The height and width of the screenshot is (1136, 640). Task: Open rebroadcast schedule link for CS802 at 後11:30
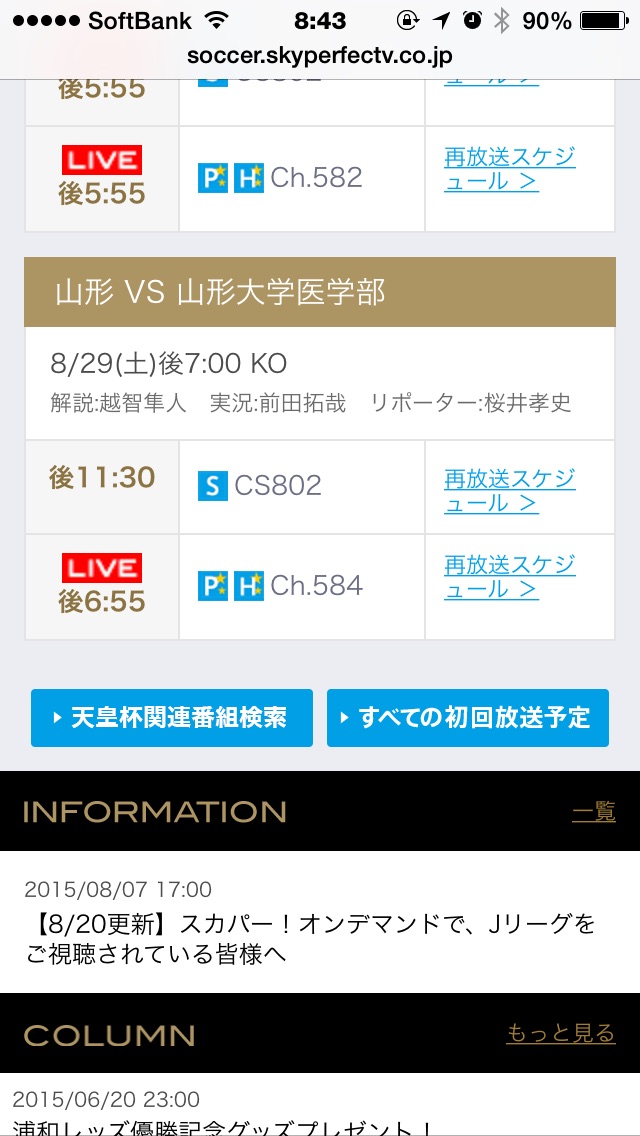[x=510, y=490]
